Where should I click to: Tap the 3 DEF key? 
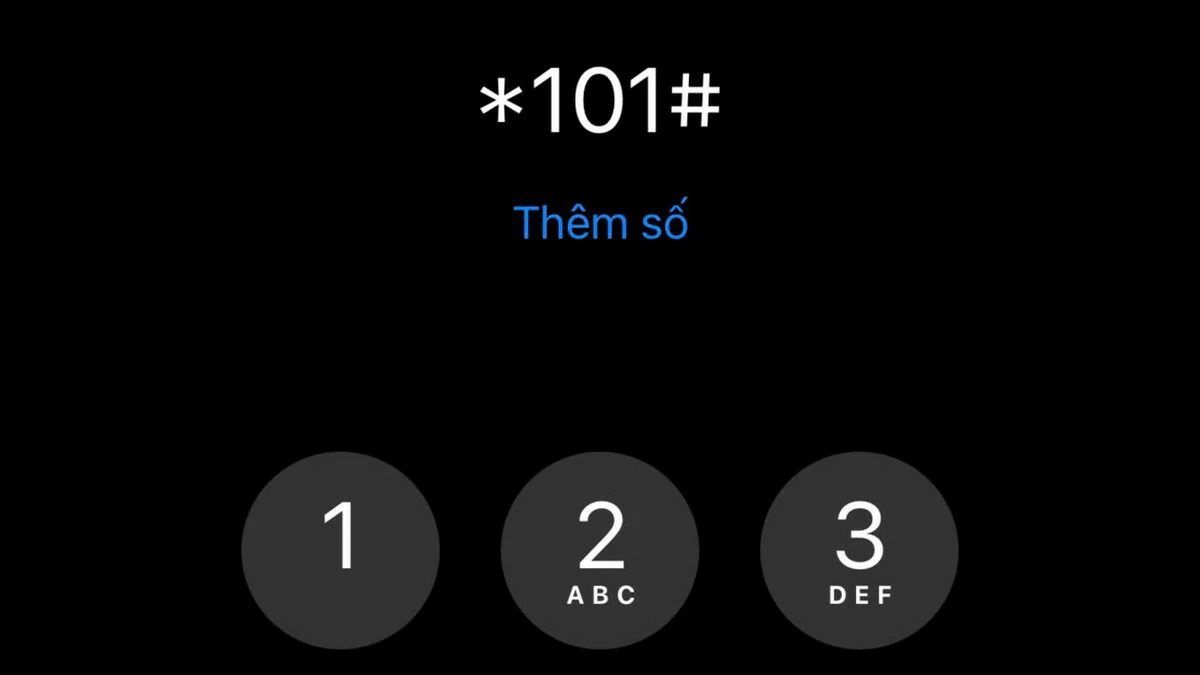click(x=859, y=550)
